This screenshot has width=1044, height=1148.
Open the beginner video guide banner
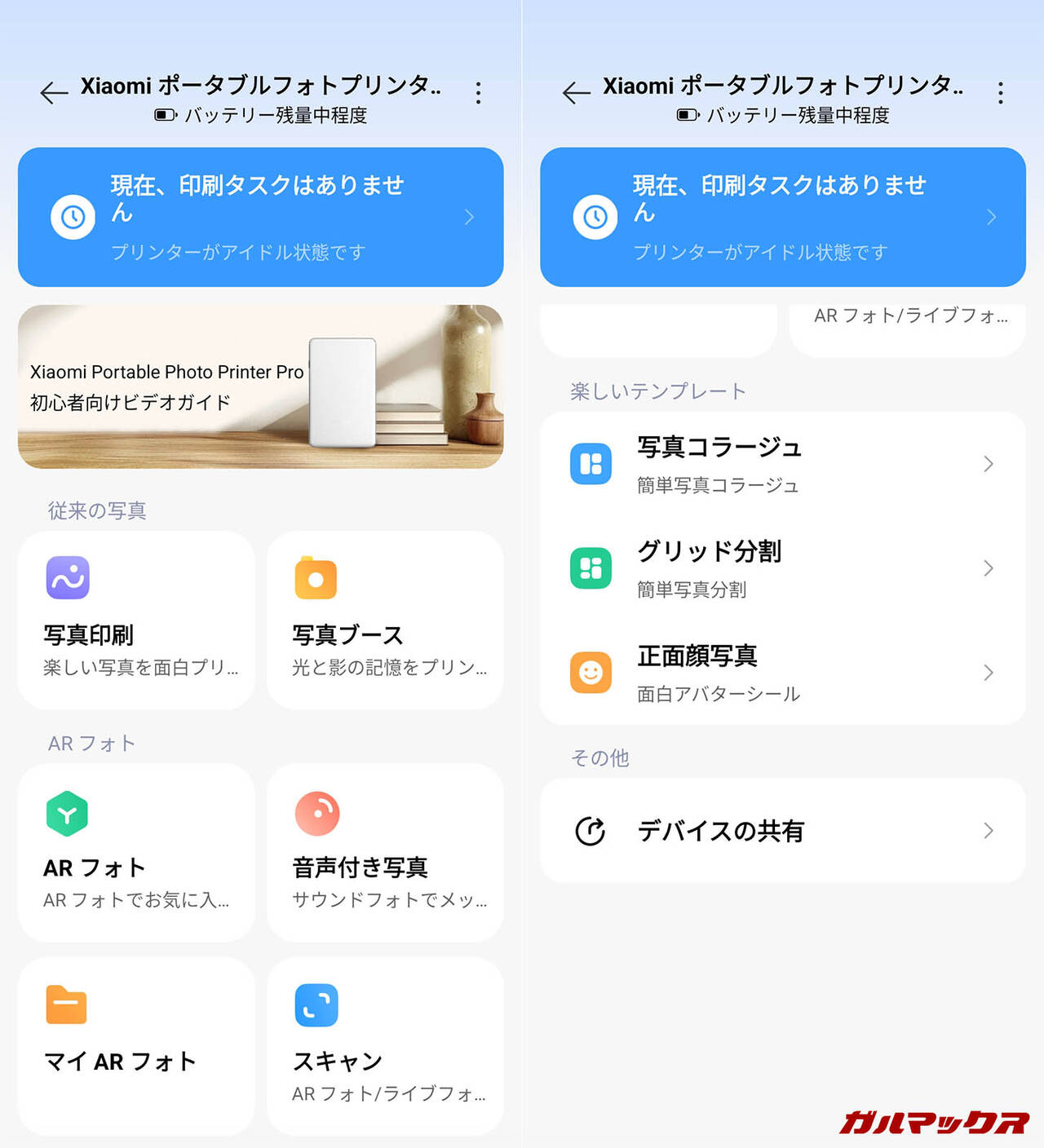260,386
